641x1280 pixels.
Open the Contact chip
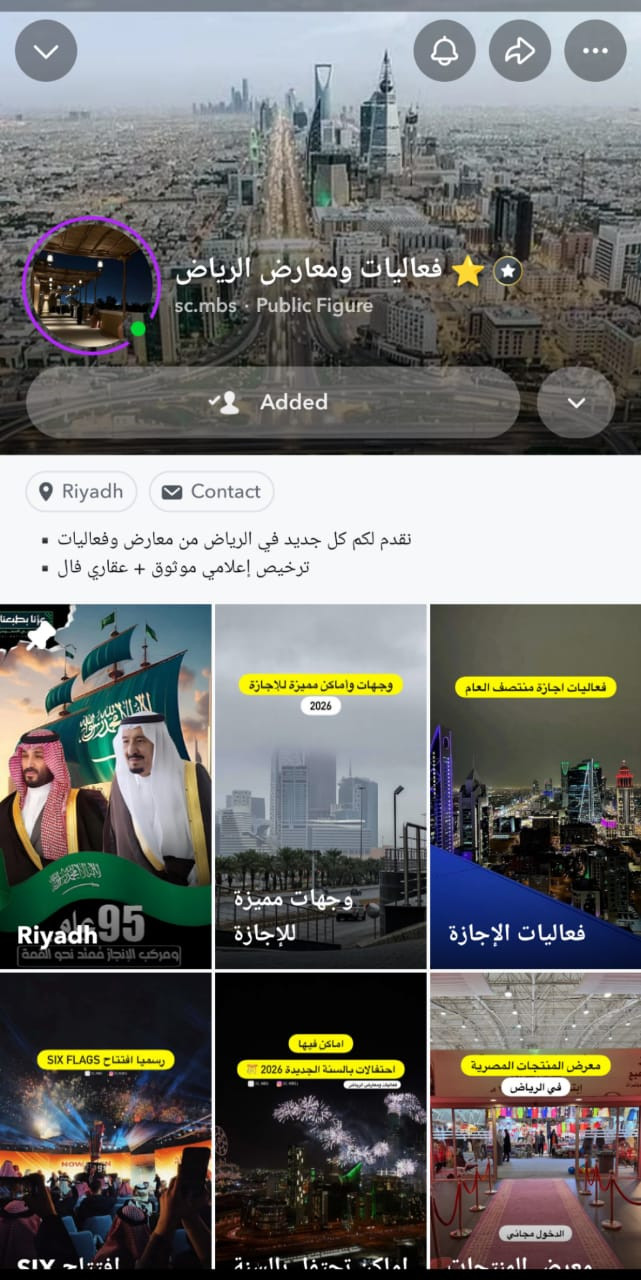(211, 491)
